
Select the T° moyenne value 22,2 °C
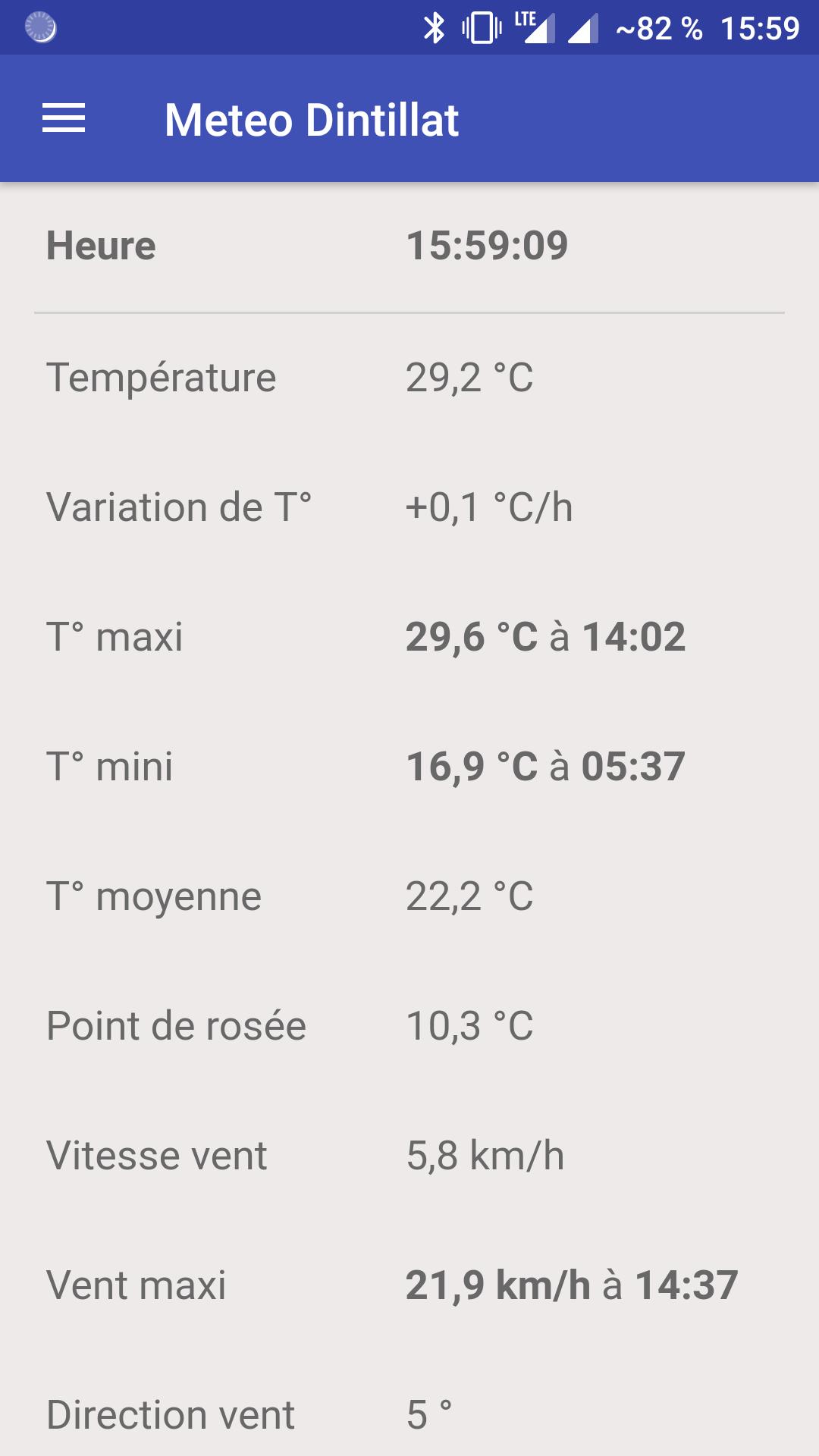point(470,896)
